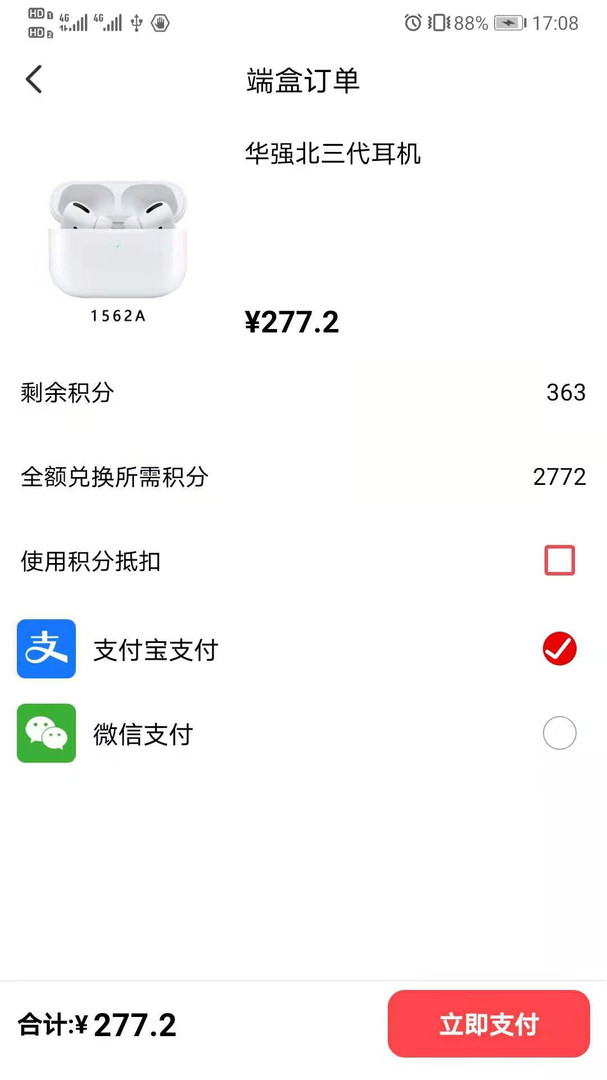The height and width of the screenshot is (1080, 607).
Task: Go back from the order page
Action: click(34, 80)
